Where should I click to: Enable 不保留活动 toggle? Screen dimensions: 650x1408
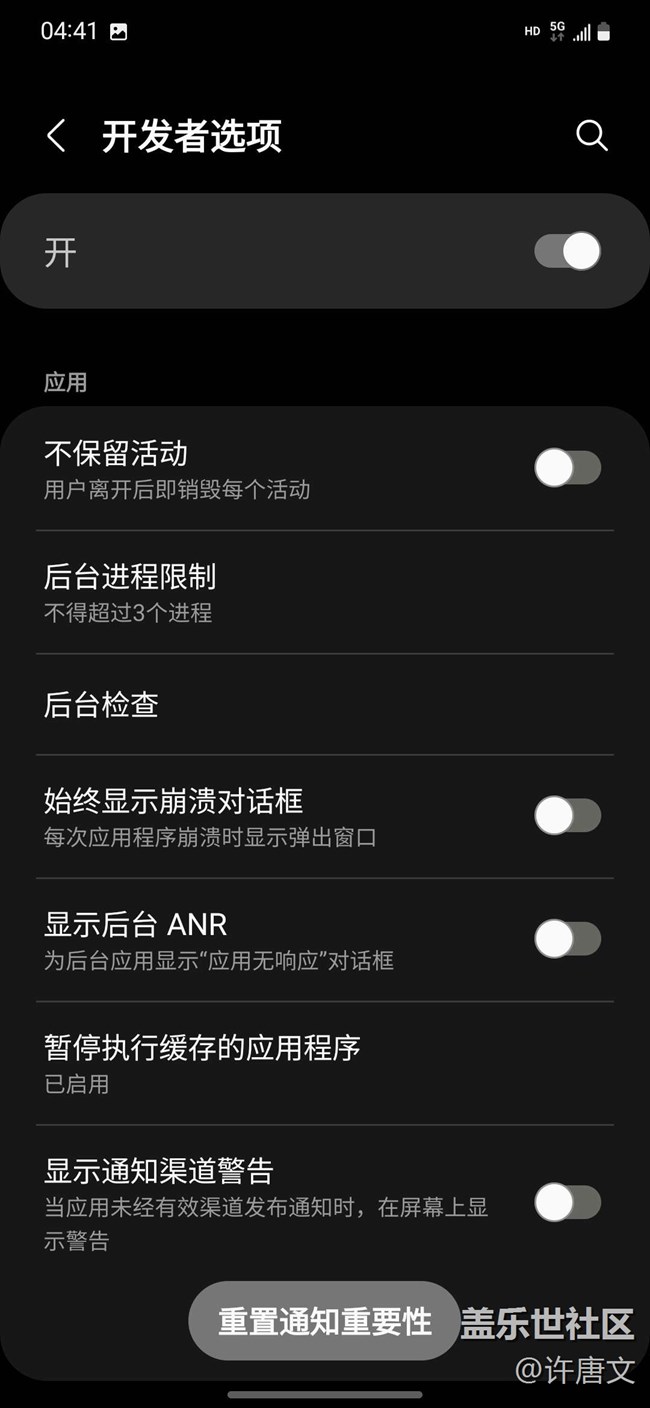pos(567,468)
